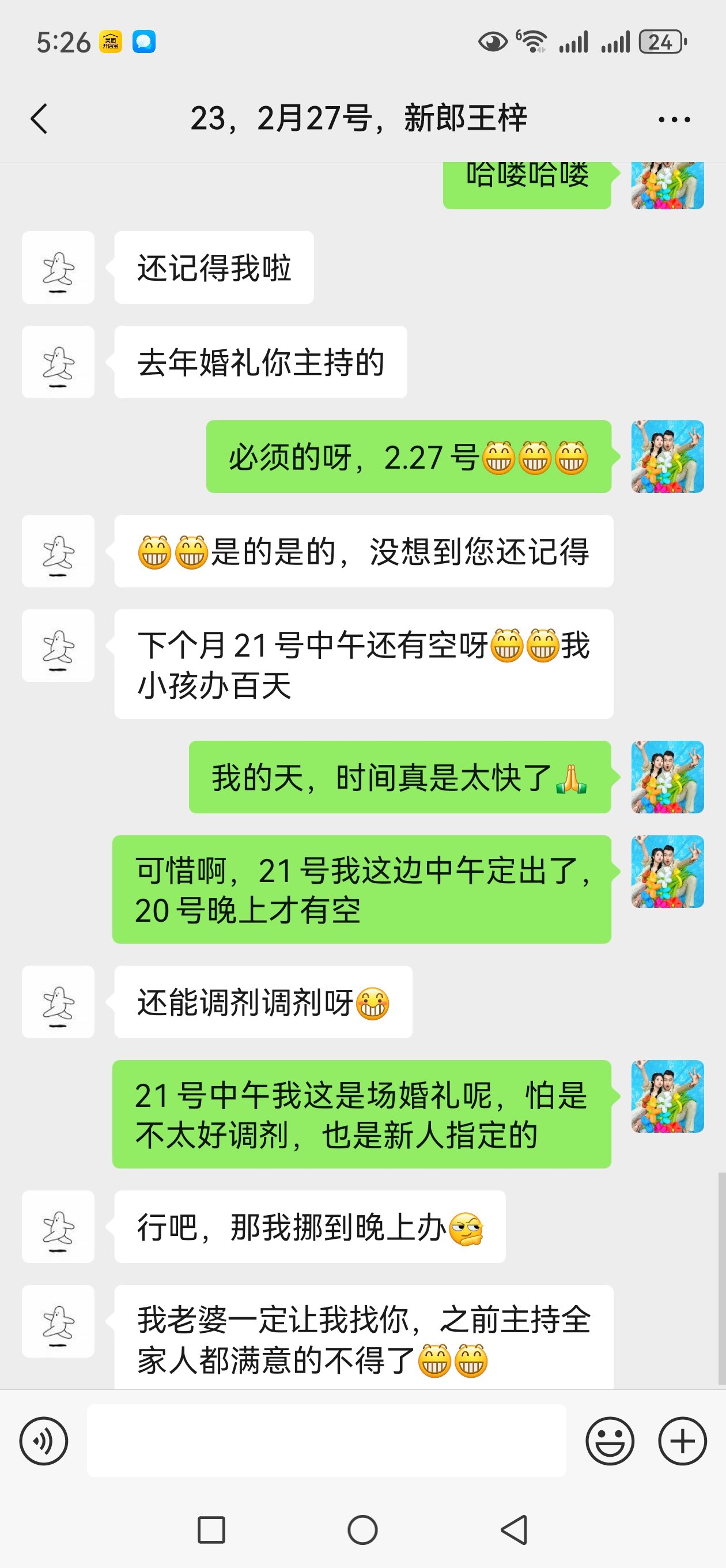Open recent apps from navigation bar

tap(211, 1529)
